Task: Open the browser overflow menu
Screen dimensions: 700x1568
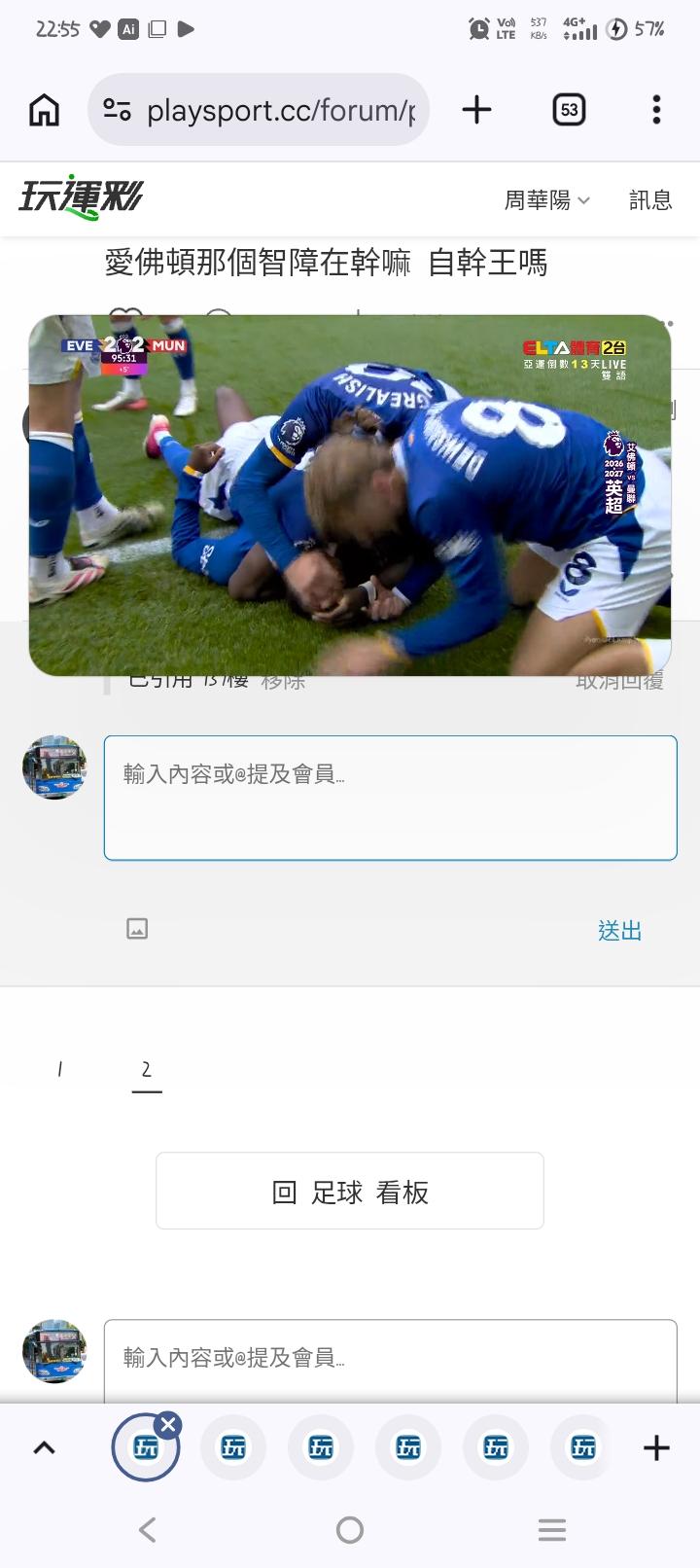Action: tap(657, 110)
